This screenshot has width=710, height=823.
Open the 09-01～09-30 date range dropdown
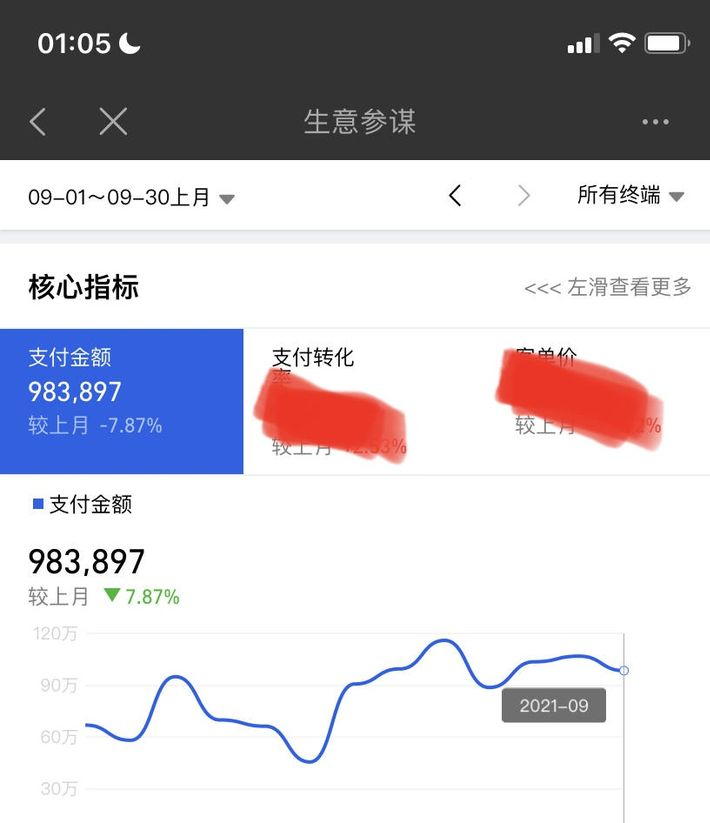(x=130, y=197)
